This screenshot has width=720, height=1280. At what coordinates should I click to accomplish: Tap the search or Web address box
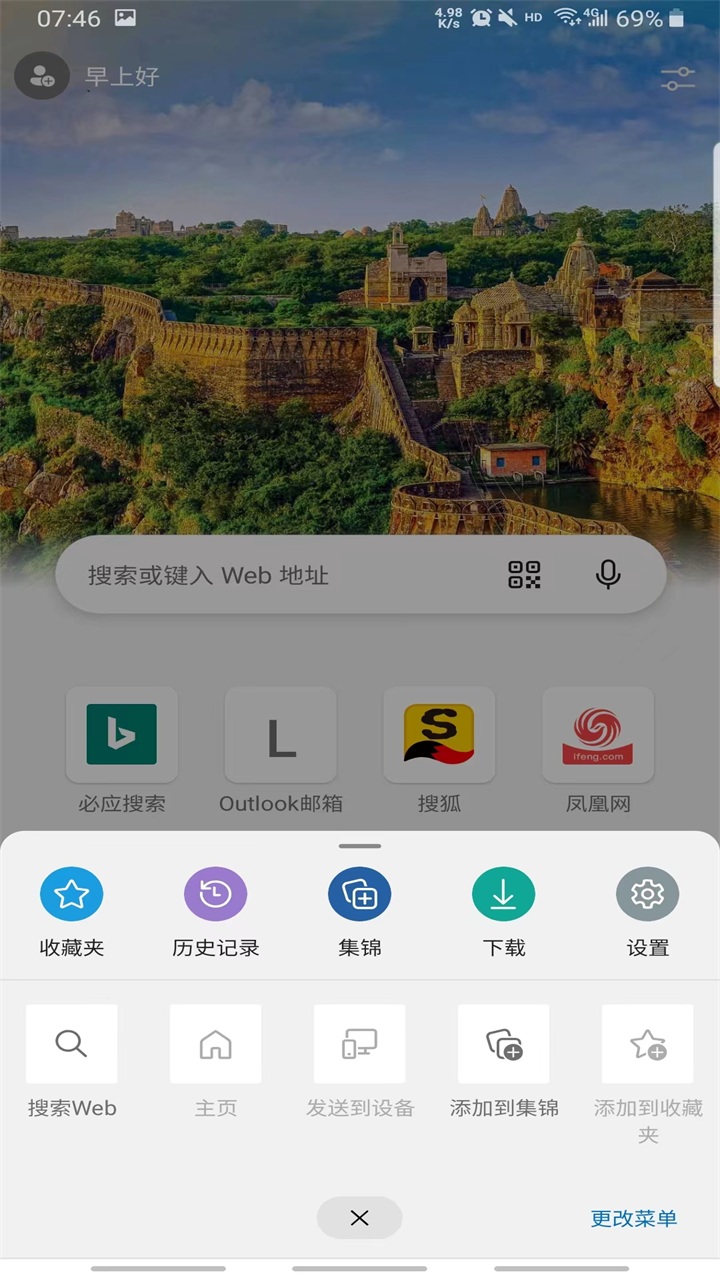tap(280, 575)
